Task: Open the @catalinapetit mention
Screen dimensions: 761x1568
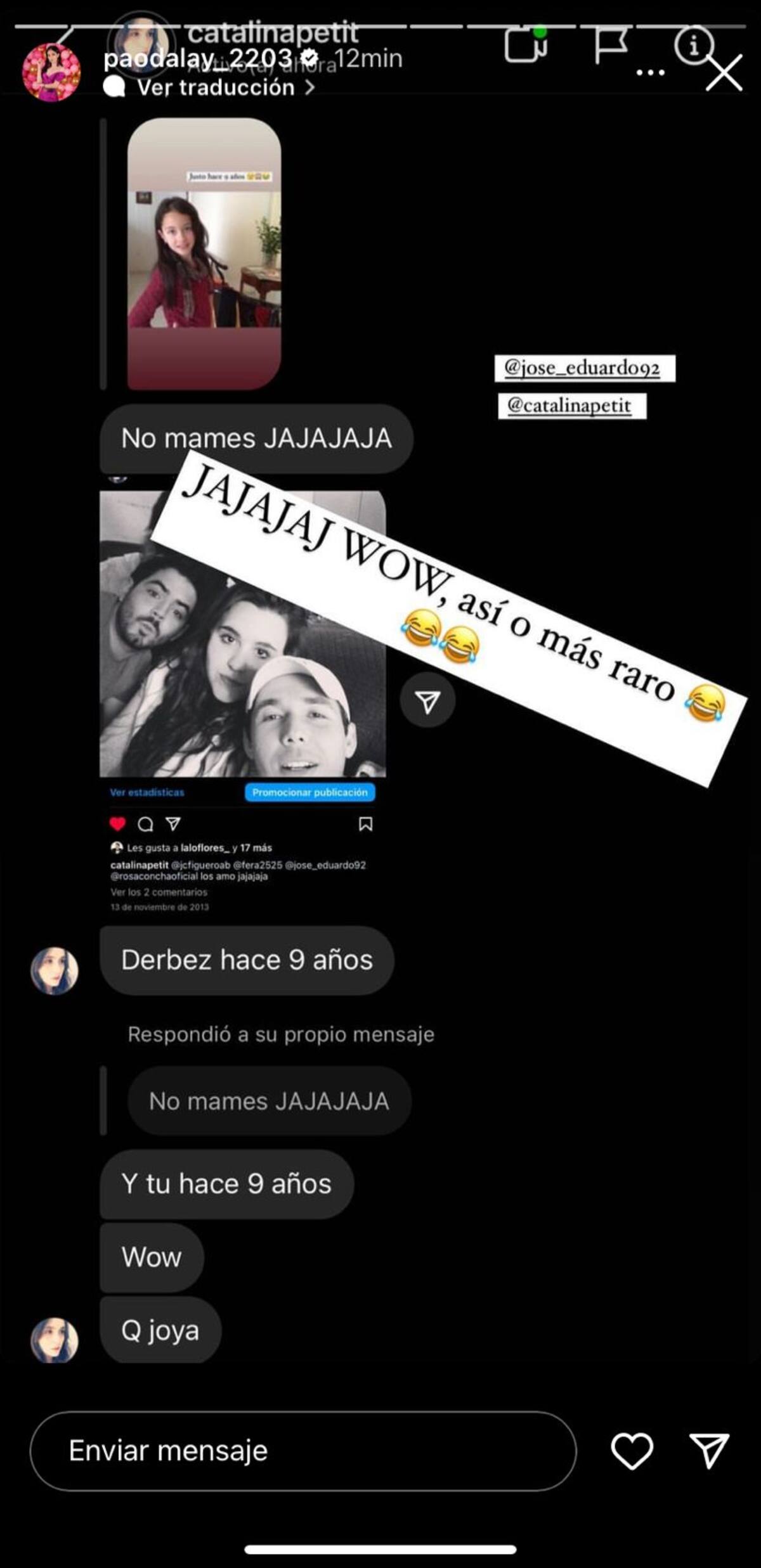Action: pos(571,406)
